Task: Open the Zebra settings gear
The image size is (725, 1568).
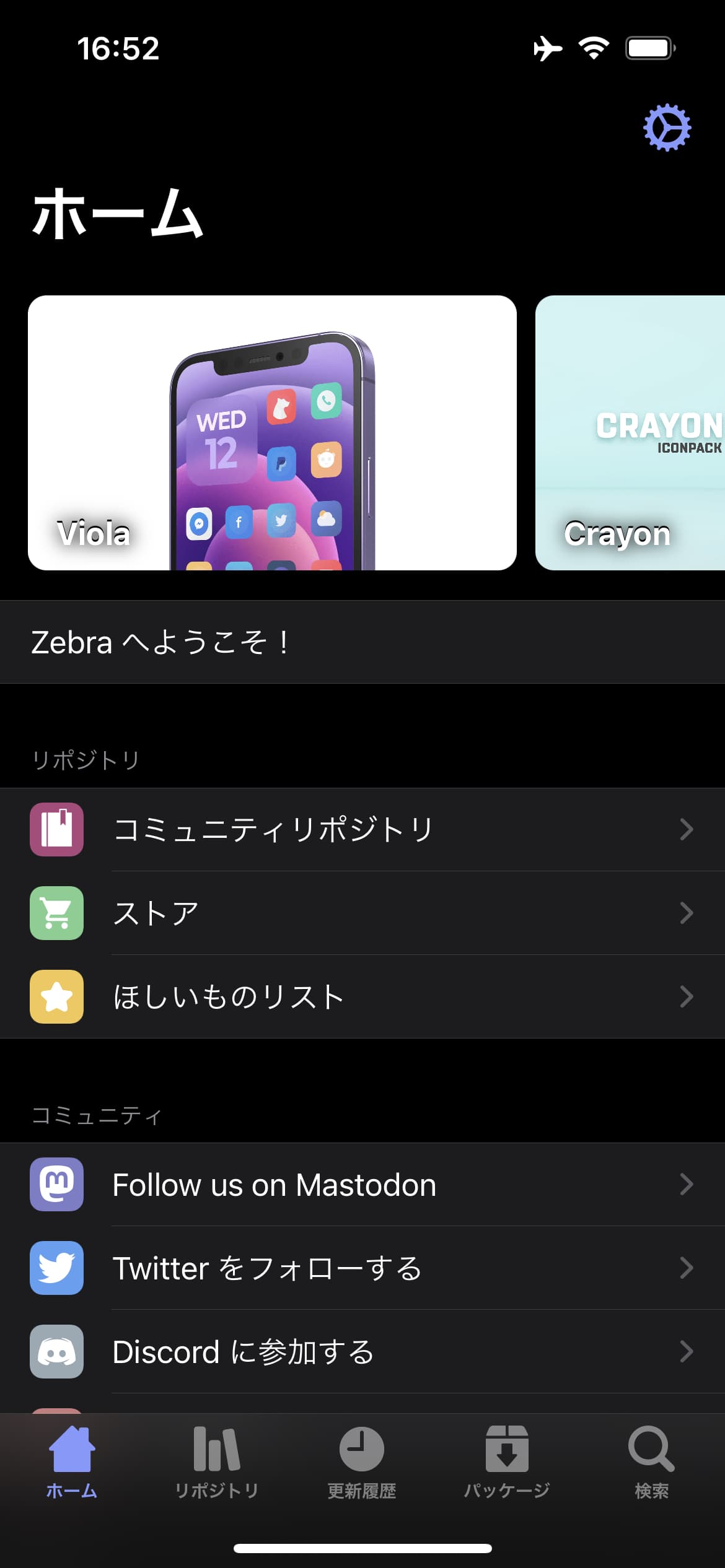Action: coord(668,128)
